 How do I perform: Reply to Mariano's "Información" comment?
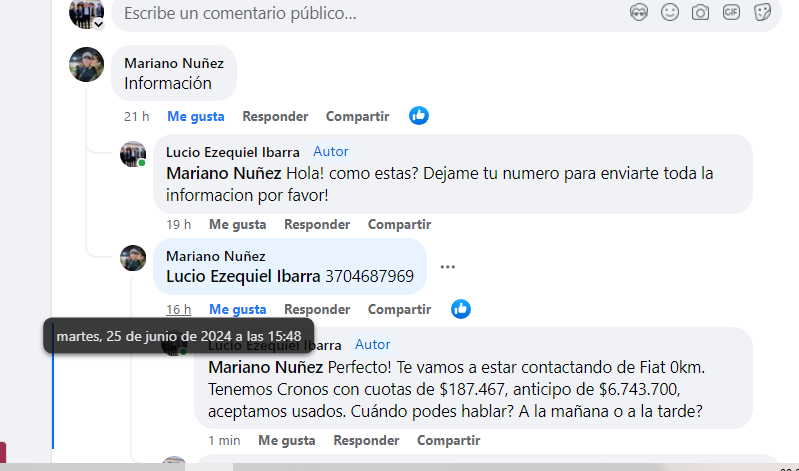point(275,116)
